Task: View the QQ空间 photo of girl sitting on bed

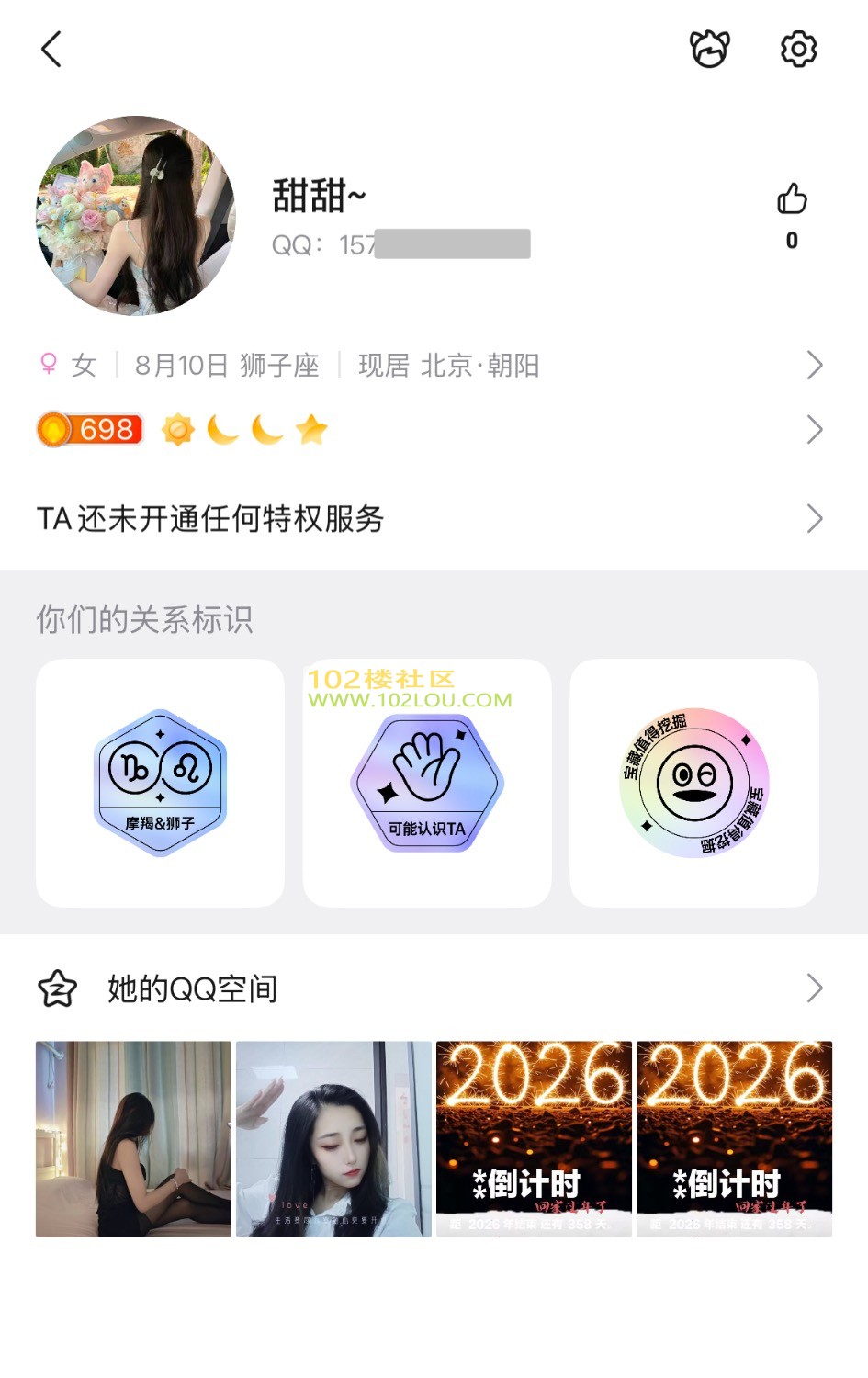Action: pyautogui.click(x=134, y=1139)
